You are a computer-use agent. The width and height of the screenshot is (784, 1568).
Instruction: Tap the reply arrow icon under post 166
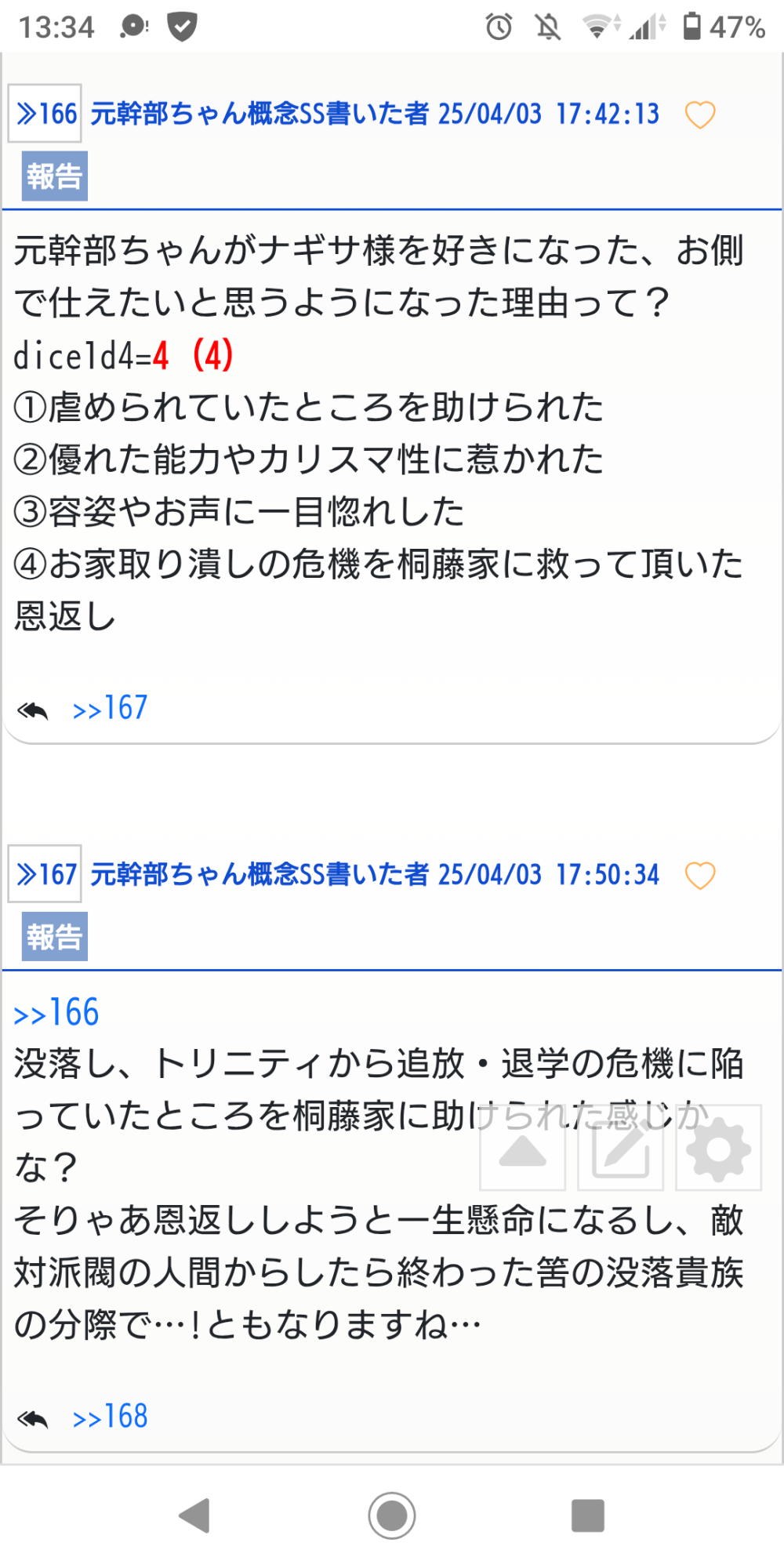(x=33, y=710)
